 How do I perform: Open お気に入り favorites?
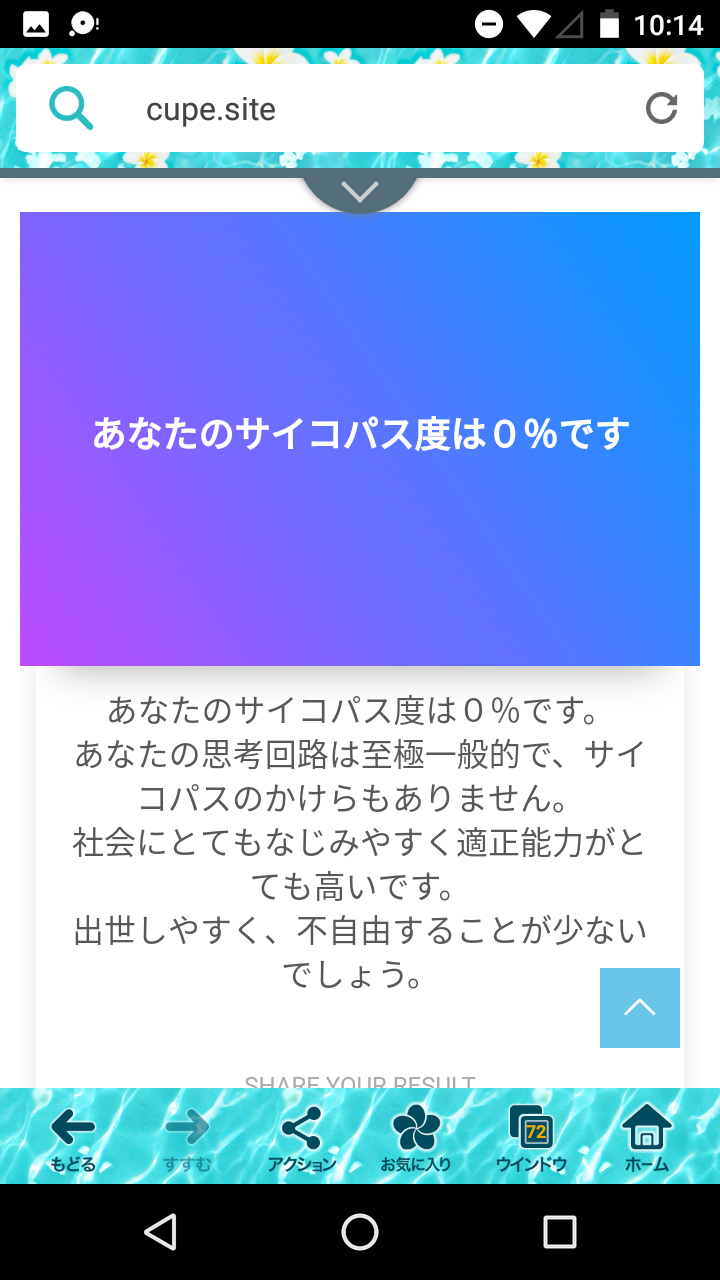416,1137
